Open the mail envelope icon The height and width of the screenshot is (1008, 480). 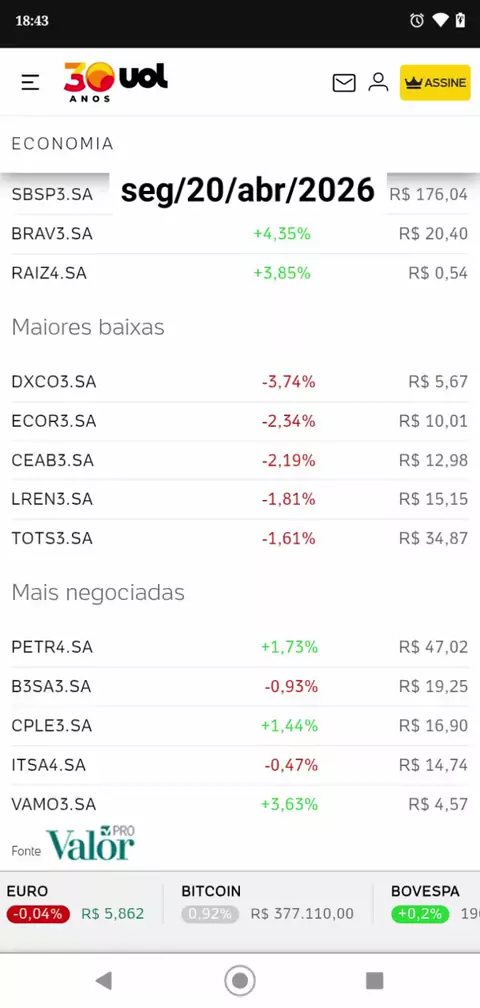click(344, 83)
